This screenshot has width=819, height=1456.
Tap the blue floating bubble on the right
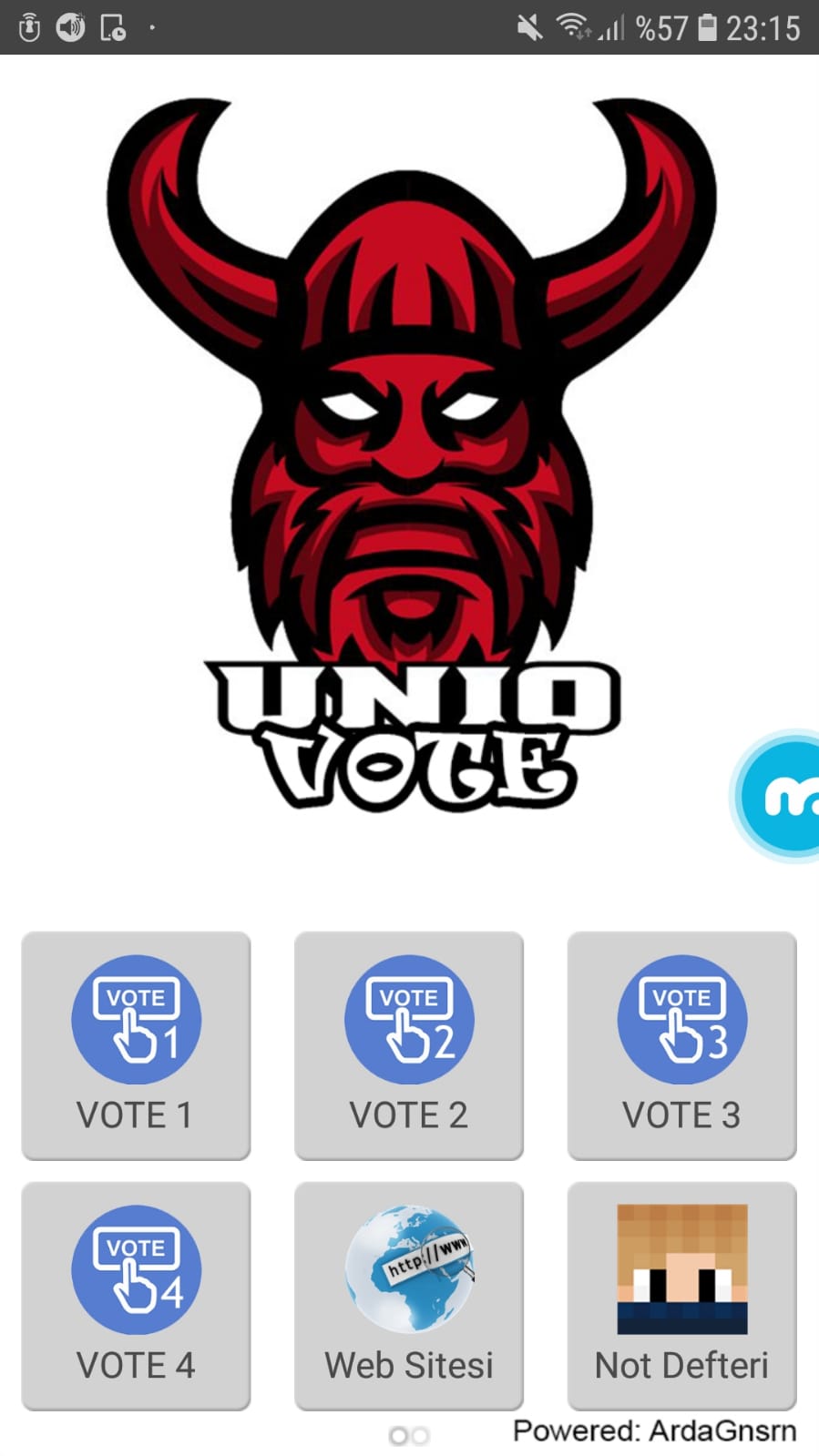click(x=781, y=796)
